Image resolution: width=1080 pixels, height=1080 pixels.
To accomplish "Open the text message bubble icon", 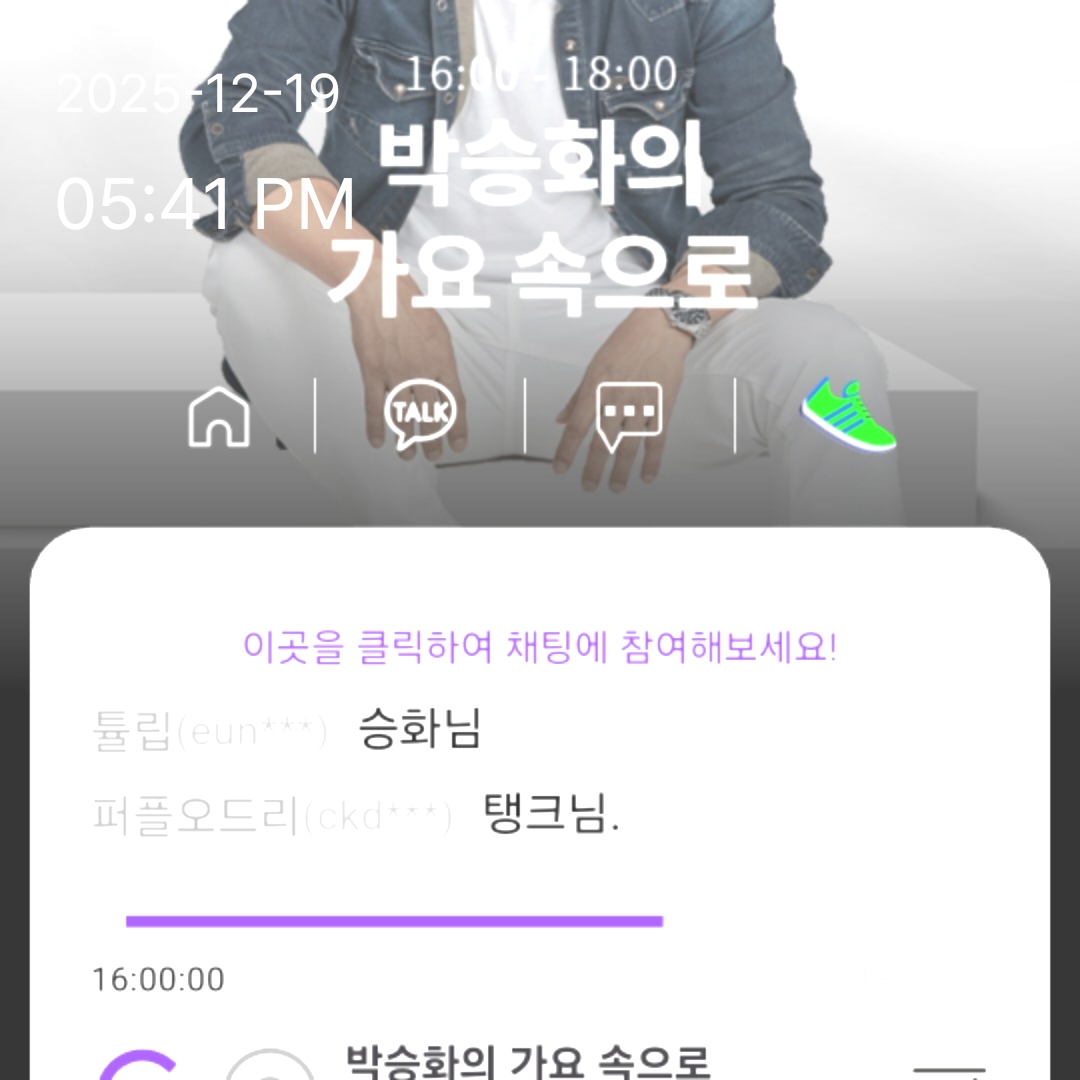I will point(629,416).
